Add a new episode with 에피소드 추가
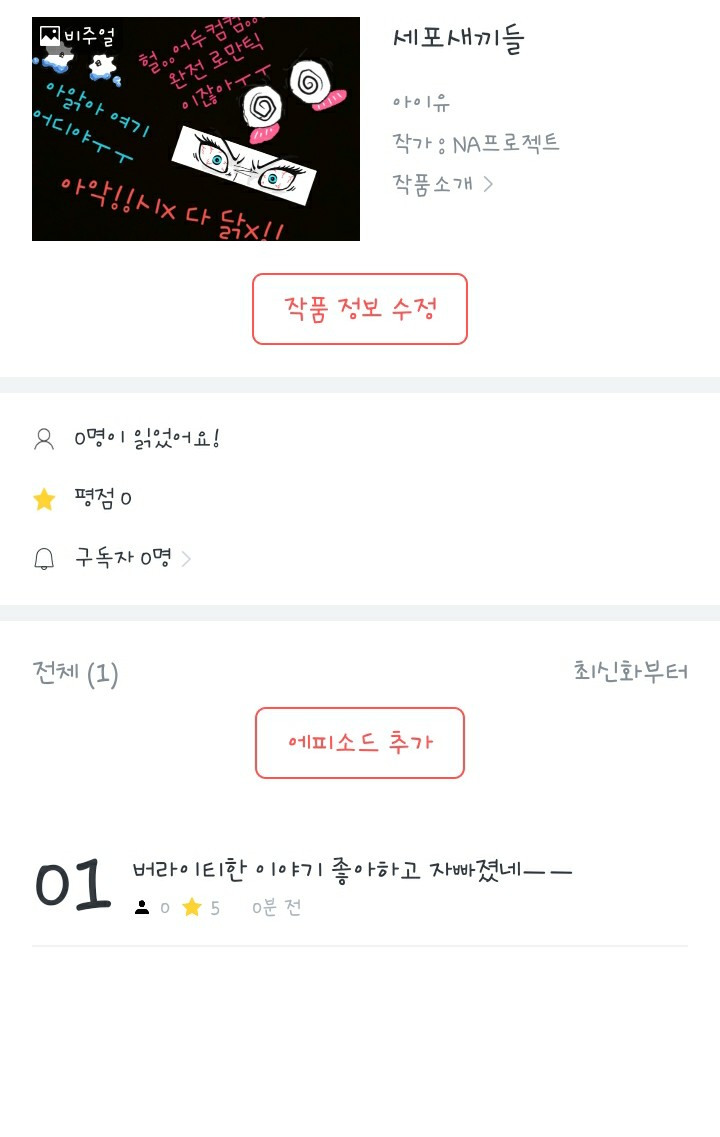 click(x=360, y=743)
